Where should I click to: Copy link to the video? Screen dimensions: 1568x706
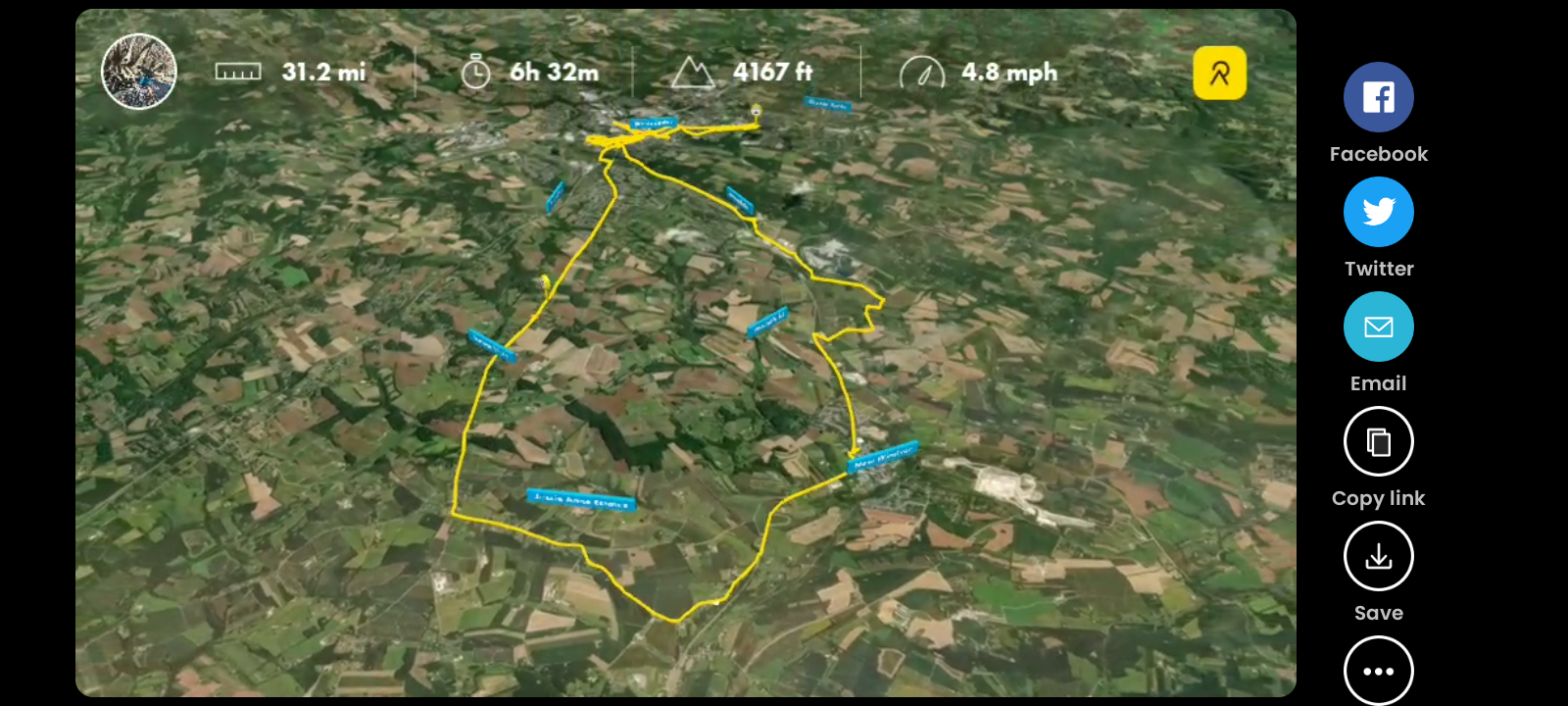(x=1378, y=441)
